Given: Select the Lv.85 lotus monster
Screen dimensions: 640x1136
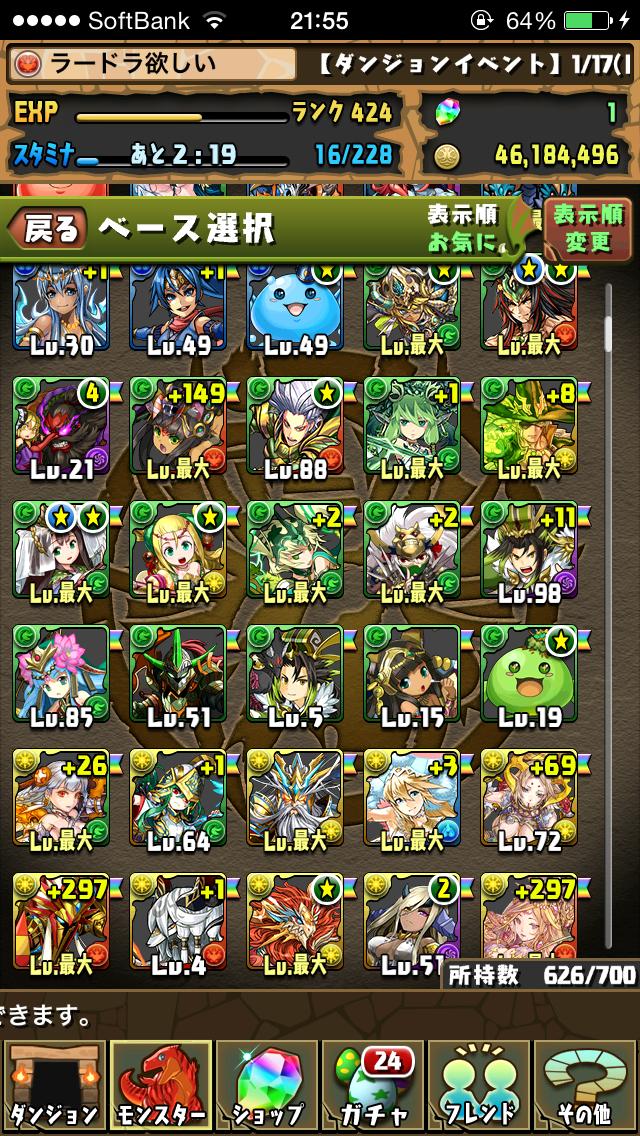Looking at the screenshot, I should [x=61, y=675].
